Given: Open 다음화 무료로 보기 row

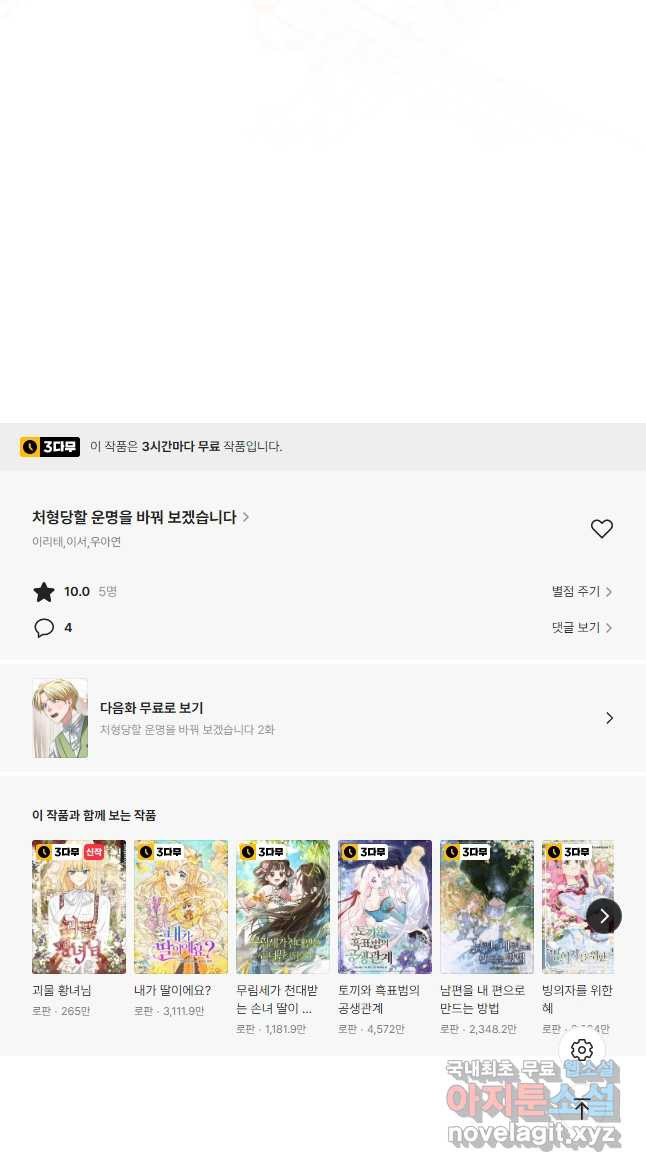Looking at the screenshot, I should pyautogui.click(x=322, y=718).
